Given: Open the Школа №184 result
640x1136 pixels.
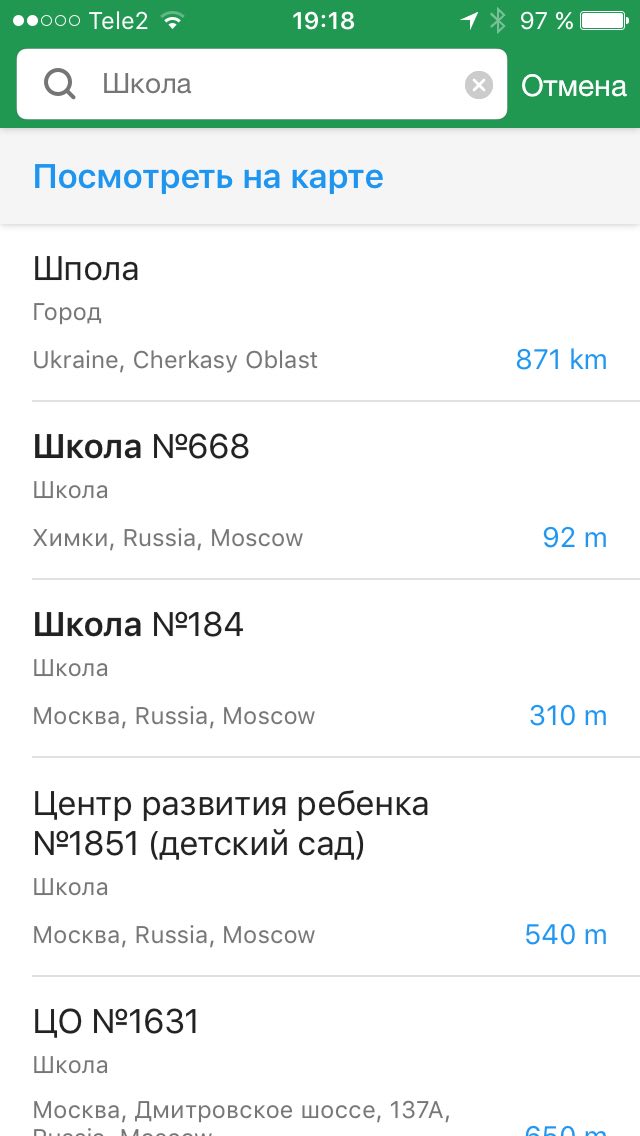Looking at the screenshot, I should [320, 669].
